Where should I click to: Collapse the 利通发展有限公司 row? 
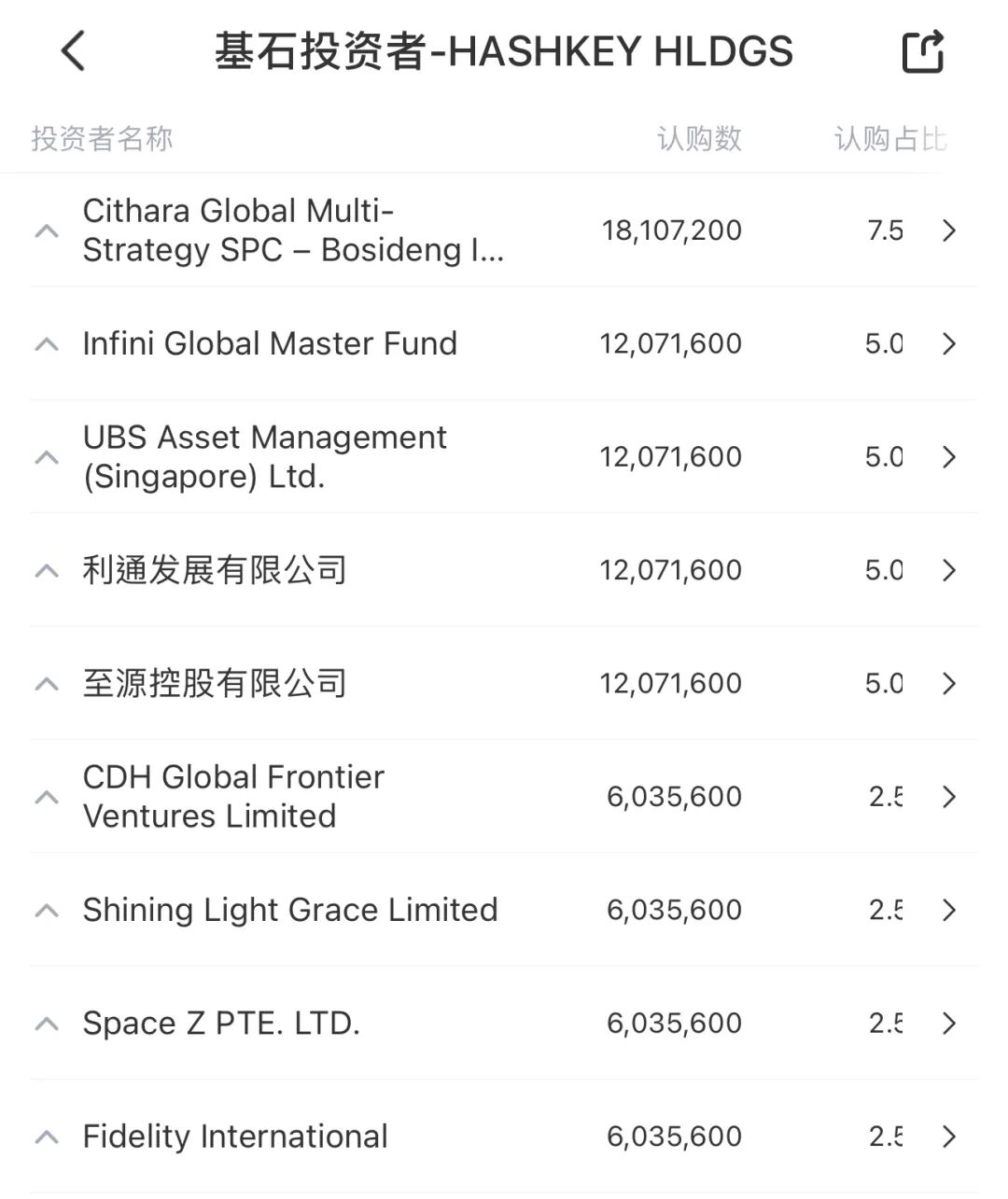[47, 570]
